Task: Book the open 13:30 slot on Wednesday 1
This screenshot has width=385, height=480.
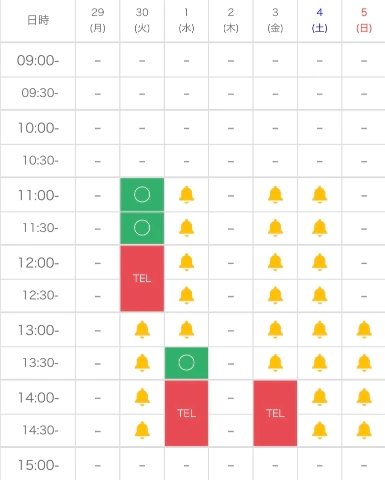Action: pos(186,363)
